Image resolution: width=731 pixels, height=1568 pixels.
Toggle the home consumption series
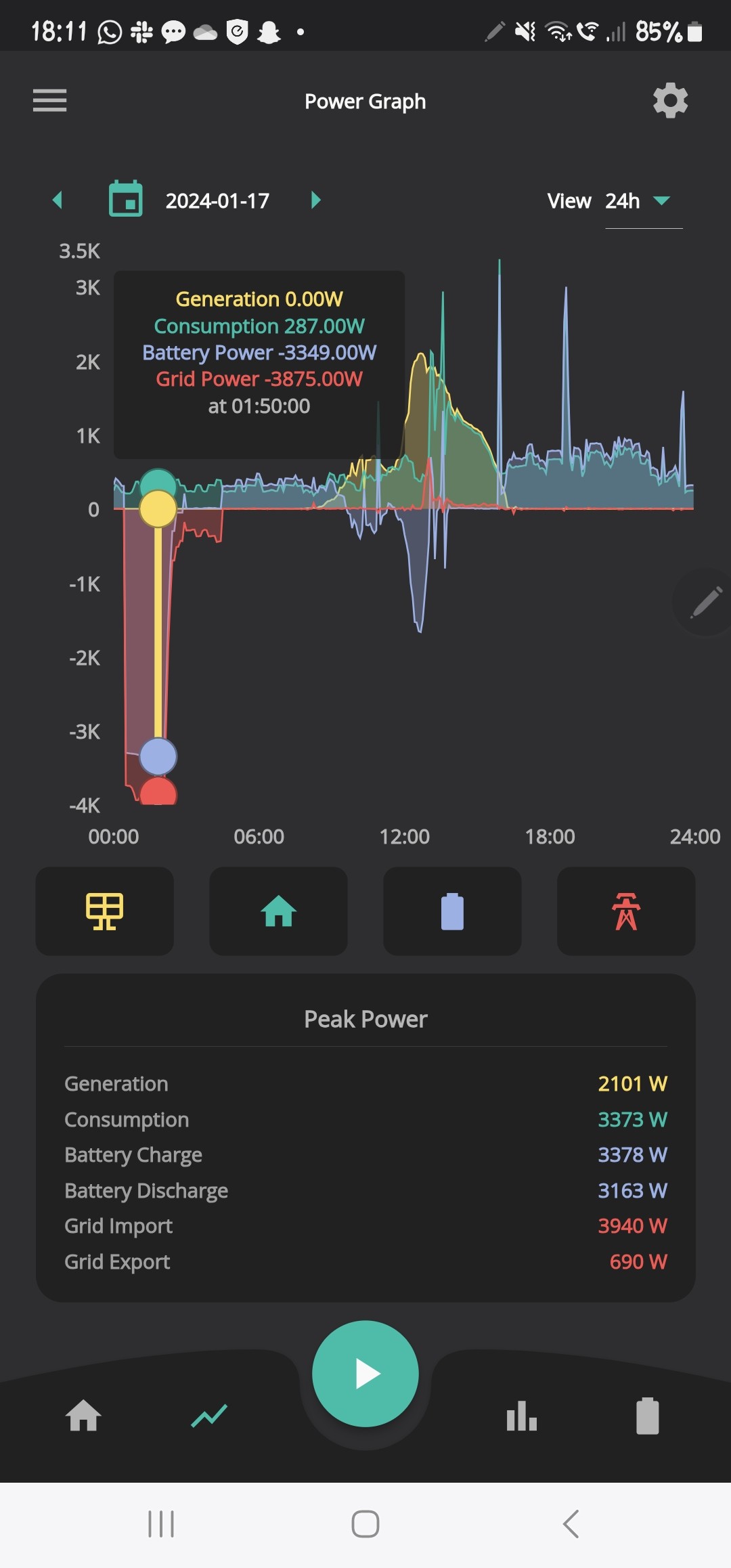278,911
